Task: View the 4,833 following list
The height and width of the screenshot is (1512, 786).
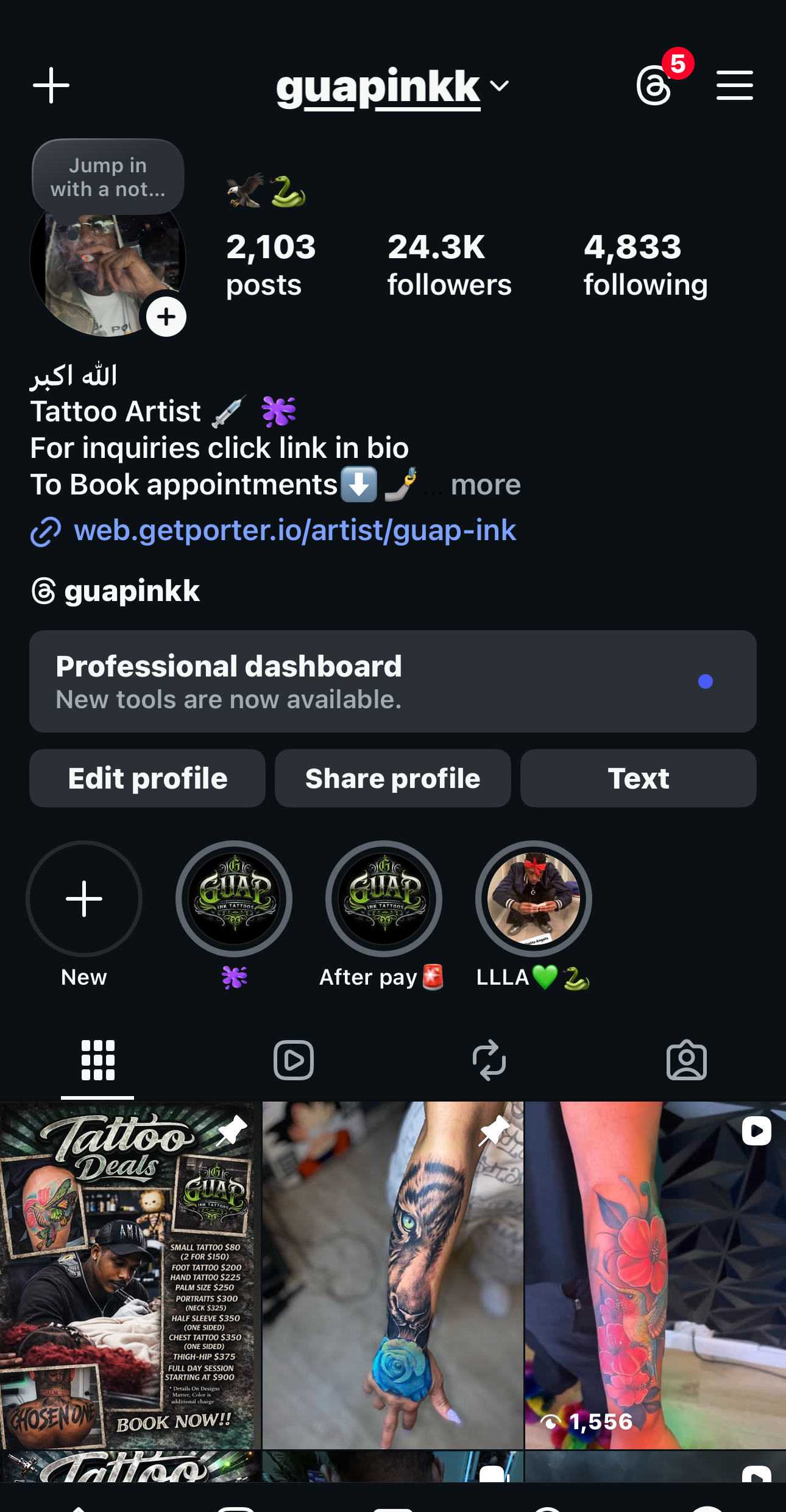Action: coord(645,265)
